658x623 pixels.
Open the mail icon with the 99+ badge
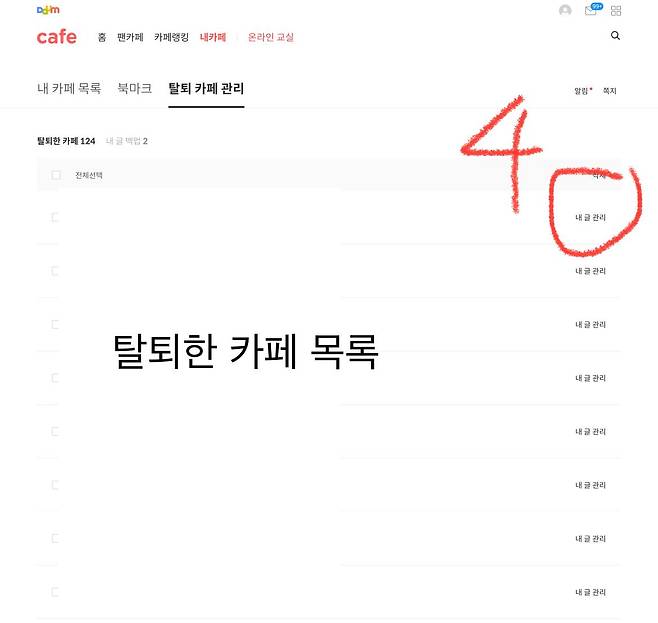point(591,10)
